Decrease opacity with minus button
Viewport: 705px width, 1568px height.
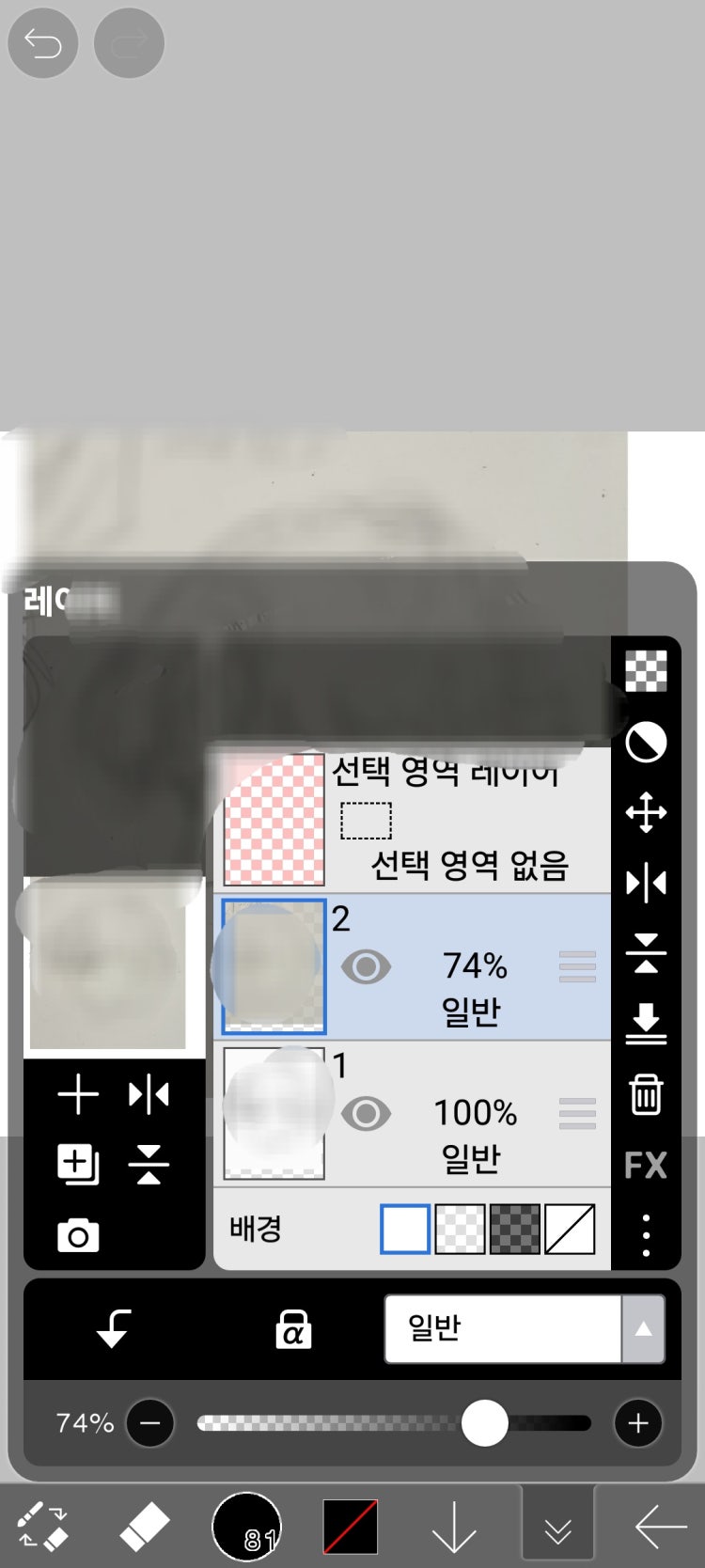click(x=150, y=1423)
